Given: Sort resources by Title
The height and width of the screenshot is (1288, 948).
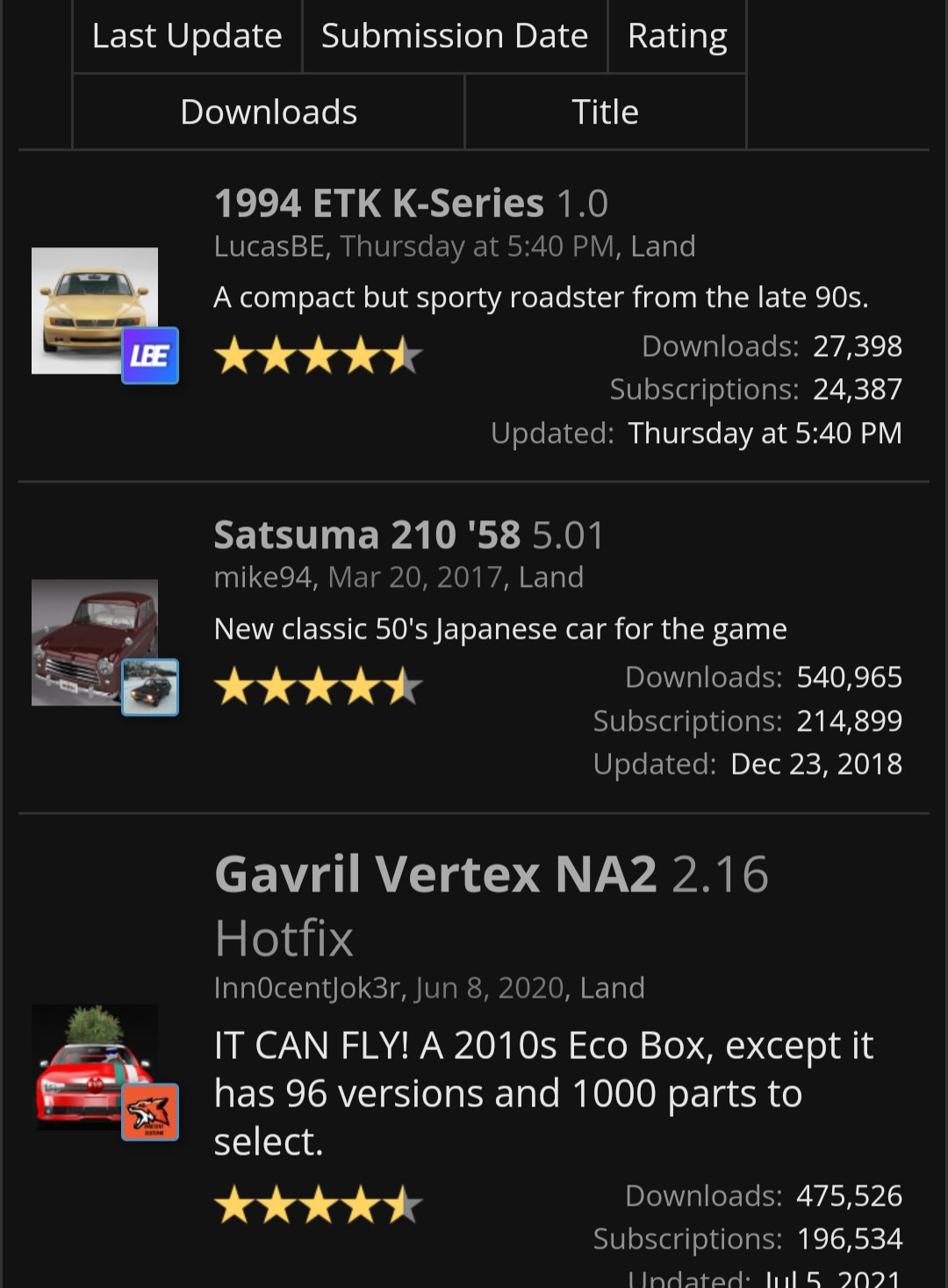Looking at the screenshot, I should pyautogui.click(x=605, y=111).
